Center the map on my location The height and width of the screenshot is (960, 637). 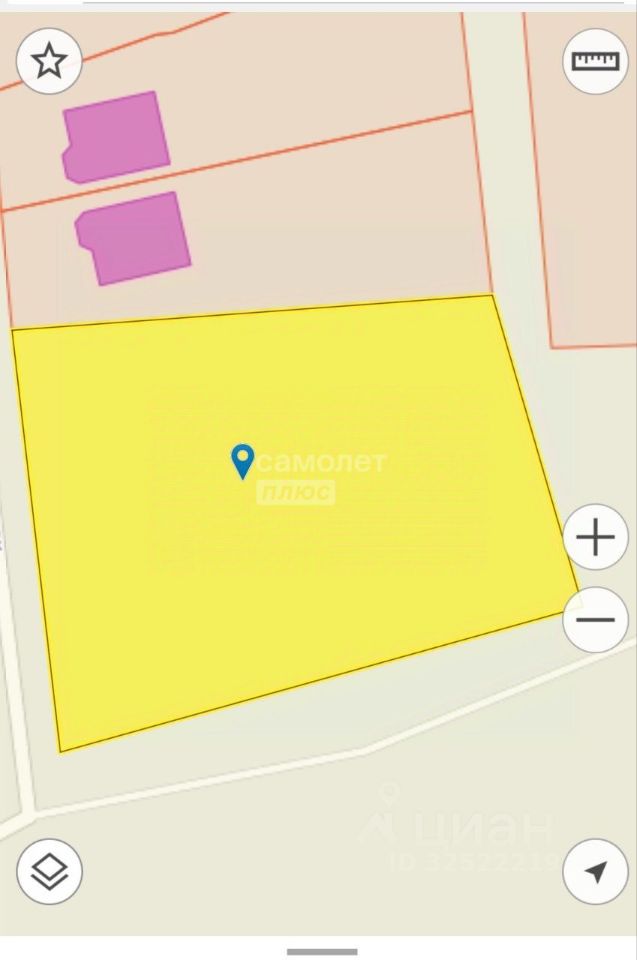[595, 872]
